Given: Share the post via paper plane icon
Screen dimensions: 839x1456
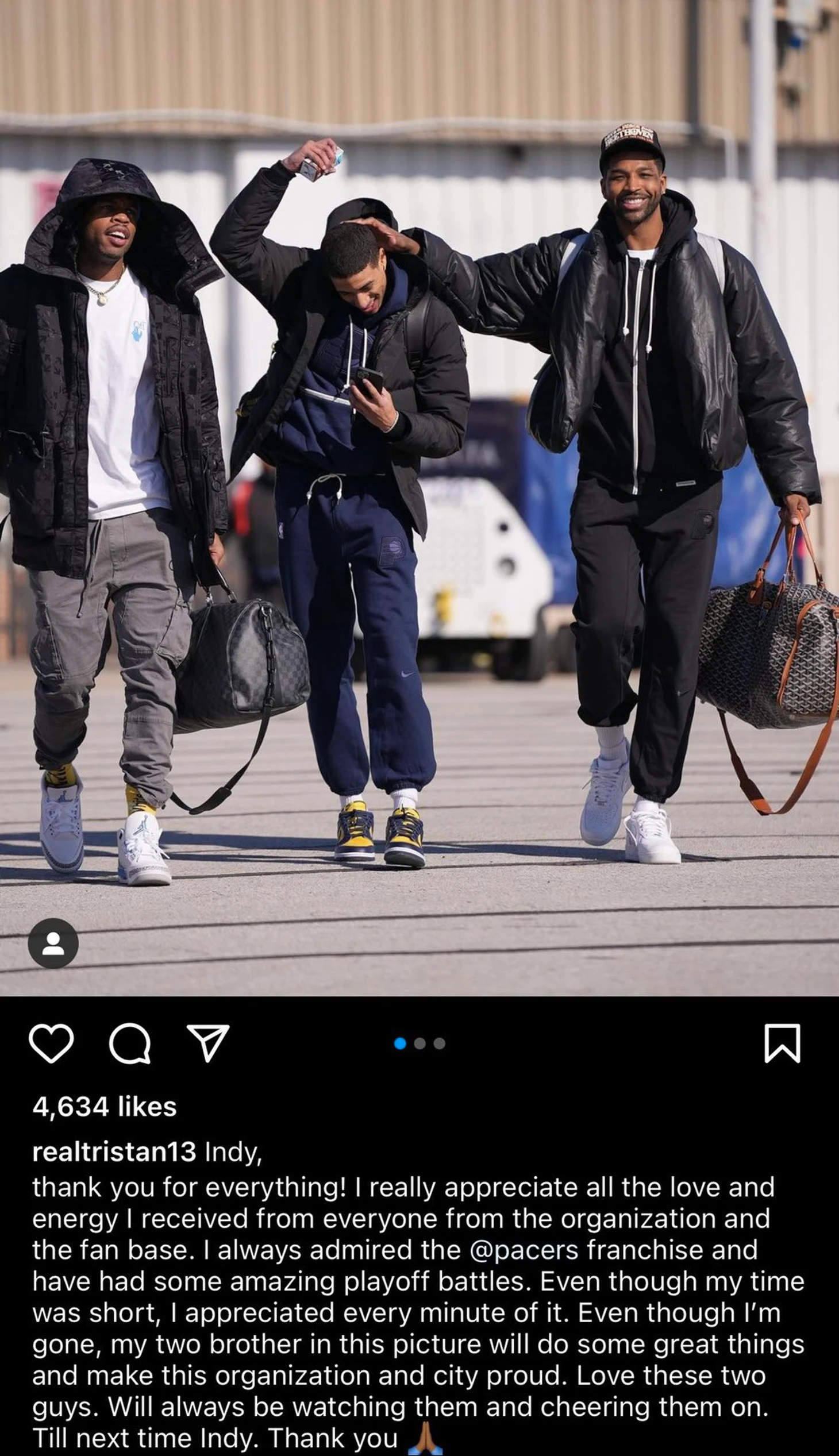Looking at the screenshot, I should [209, 1043].
